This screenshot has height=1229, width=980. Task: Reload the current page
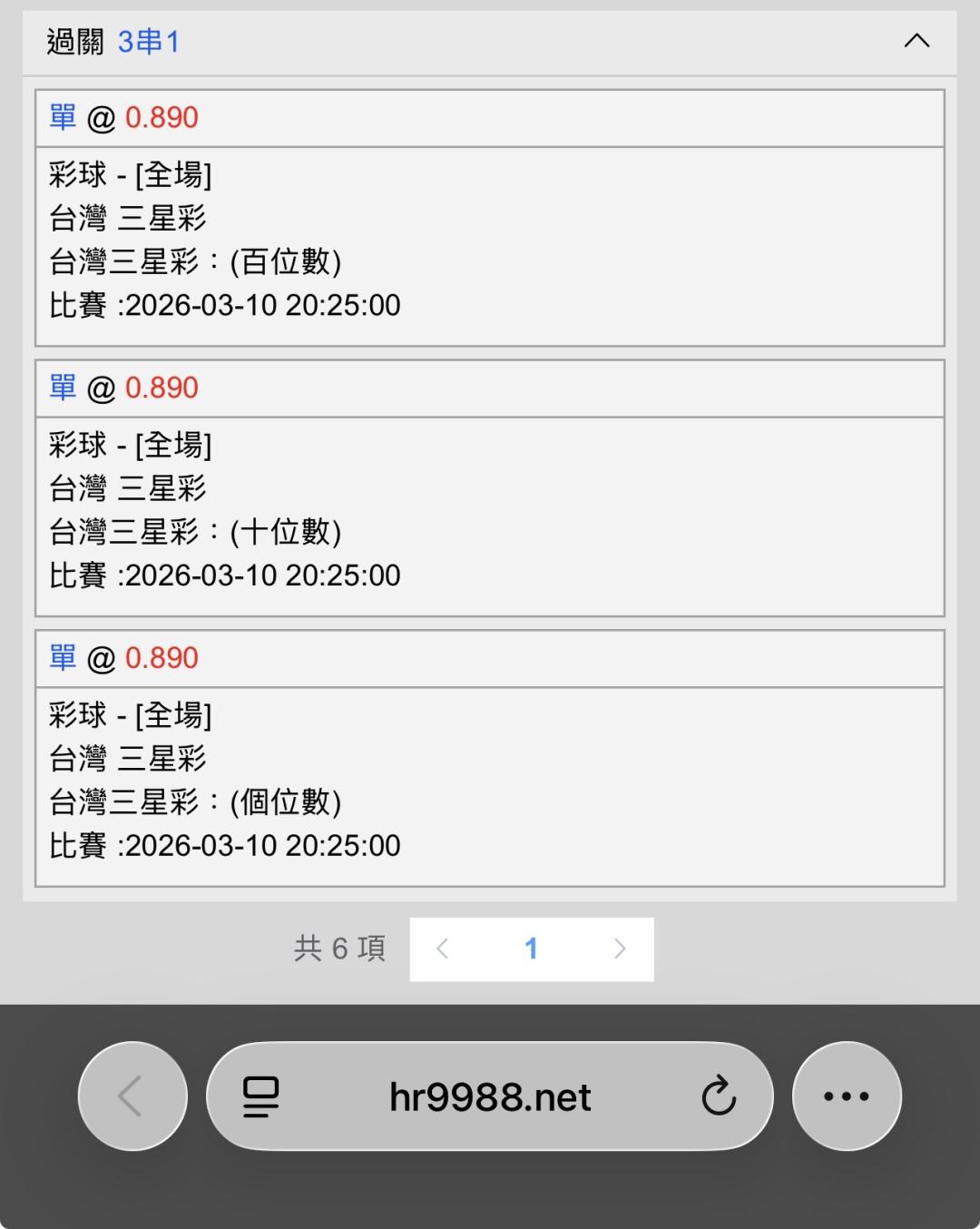[719, 1096]
